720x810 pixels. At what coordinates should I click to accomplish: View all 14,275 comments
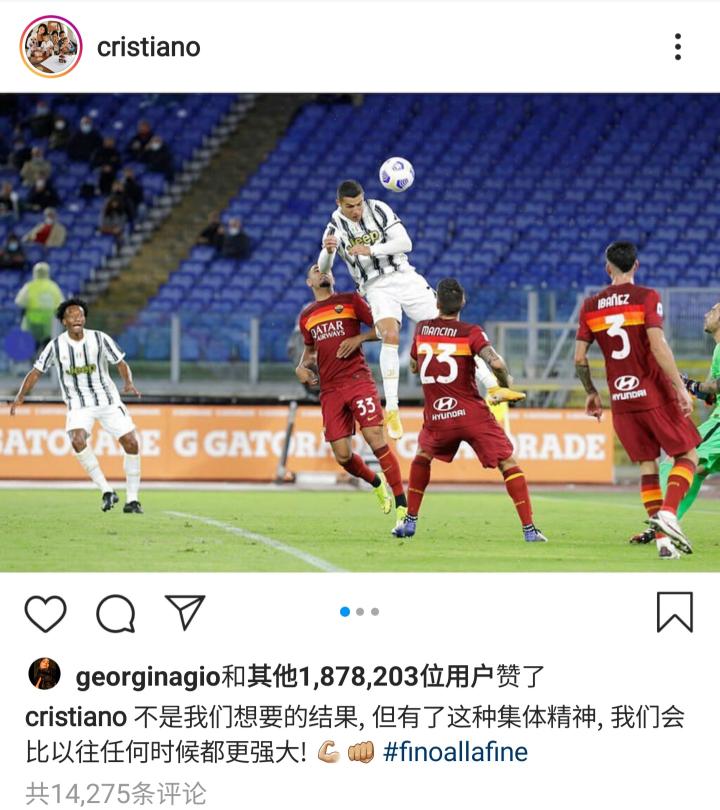click(116, 794)
